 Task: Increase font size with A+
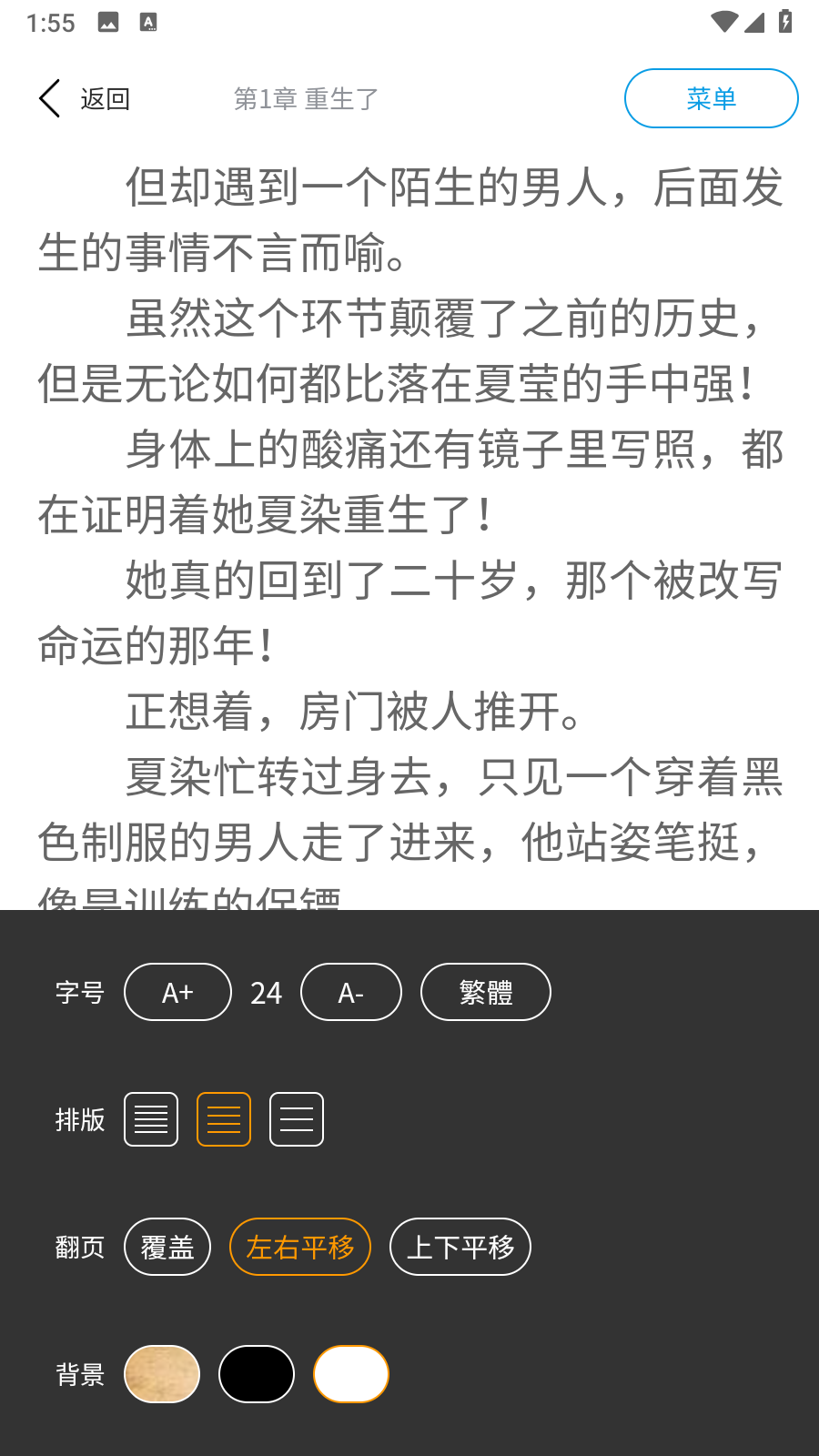[x=177, y=992]
